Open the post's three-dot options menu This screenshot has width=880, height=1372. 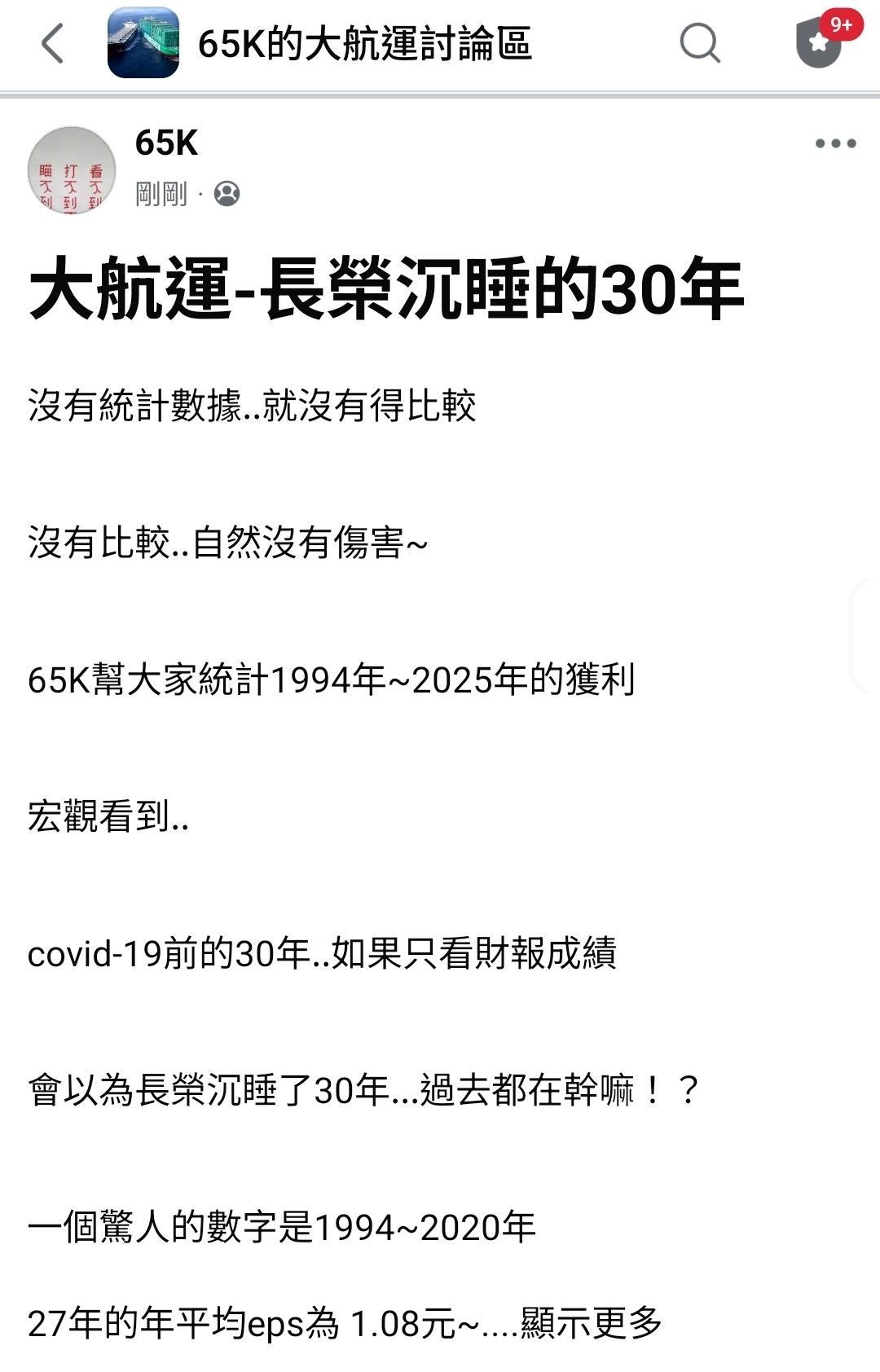coord(835,144)
